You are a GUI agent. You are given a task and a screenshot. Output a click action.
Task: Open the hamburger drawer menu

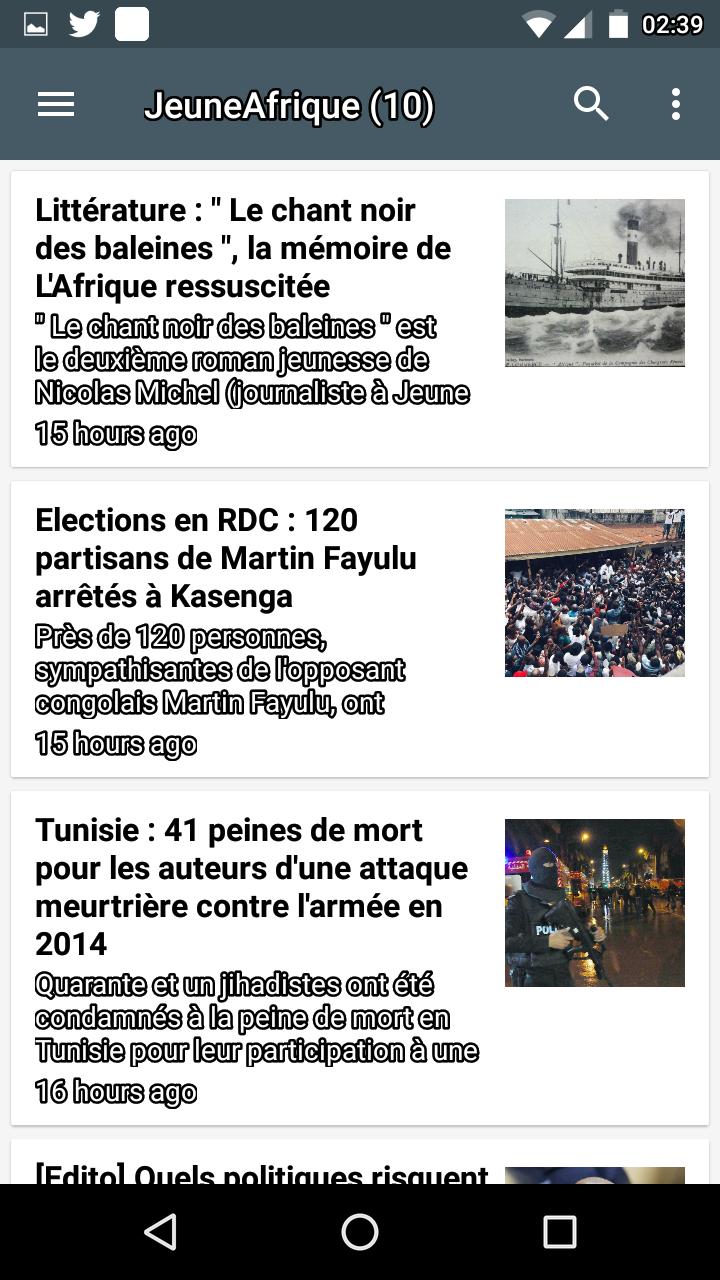coord(56,104)
